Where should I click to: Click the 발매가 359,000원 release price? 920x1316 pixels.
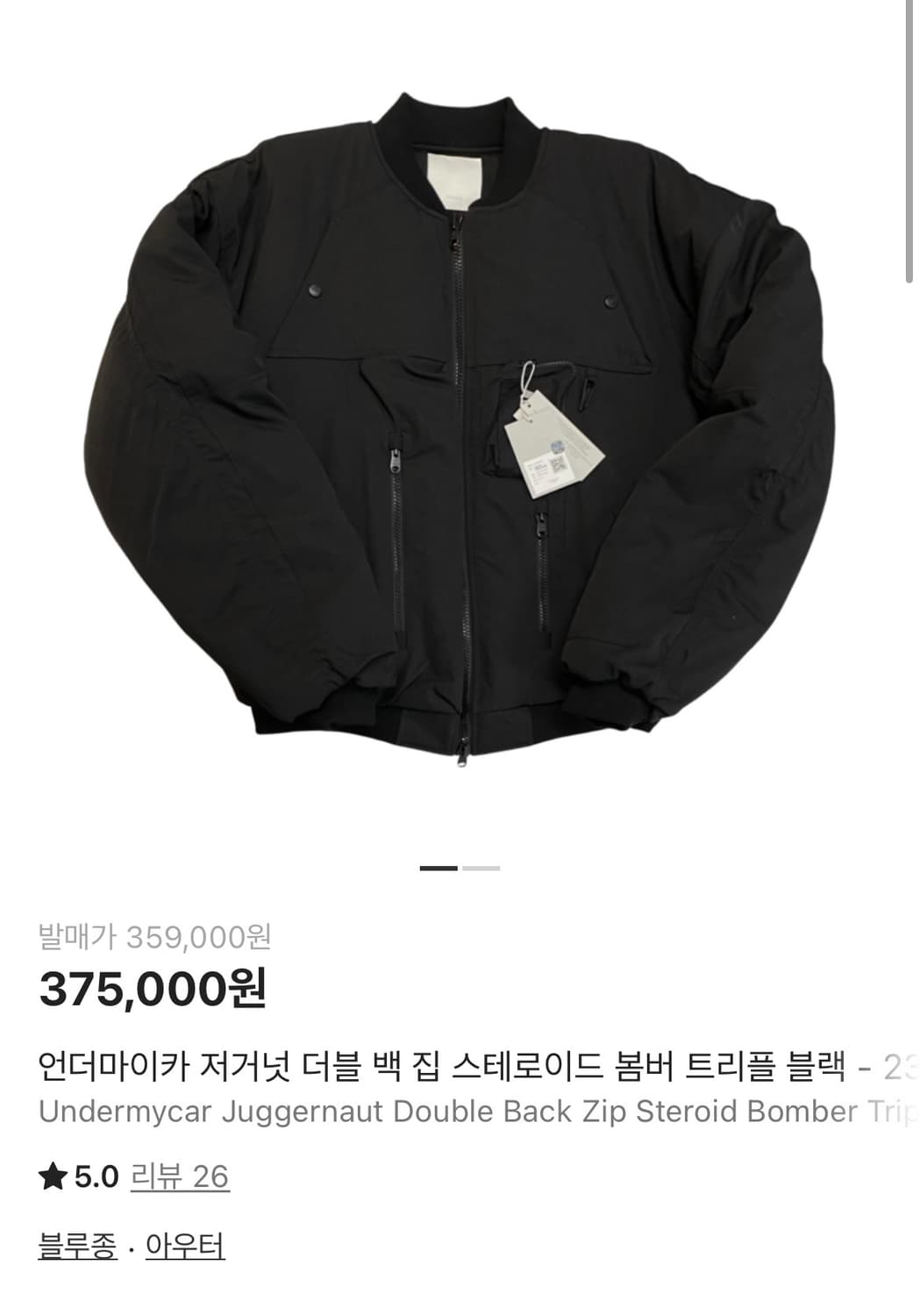coord(155,935)
